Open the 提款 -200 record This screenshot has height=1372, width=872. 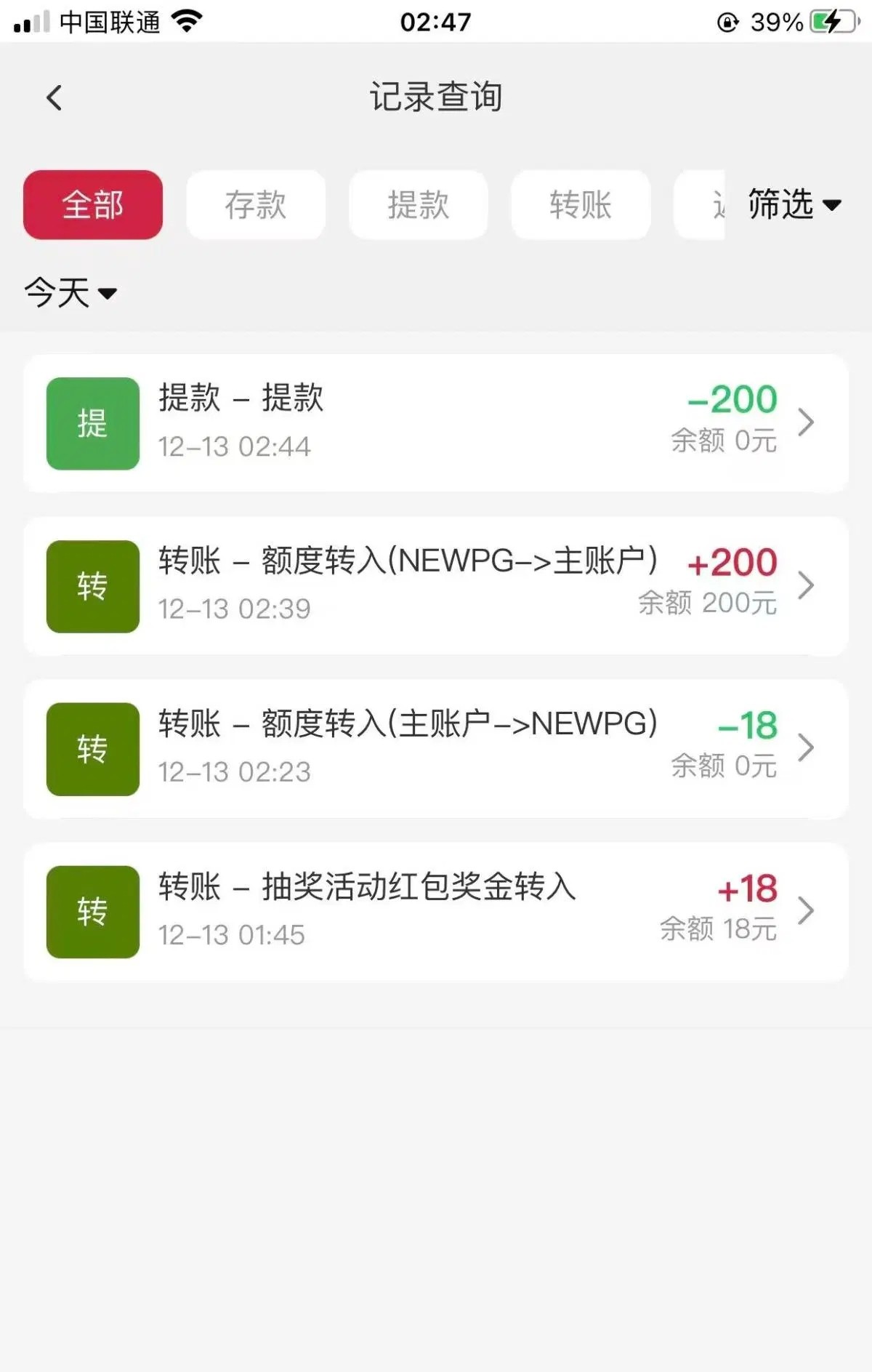coord(436,422)
